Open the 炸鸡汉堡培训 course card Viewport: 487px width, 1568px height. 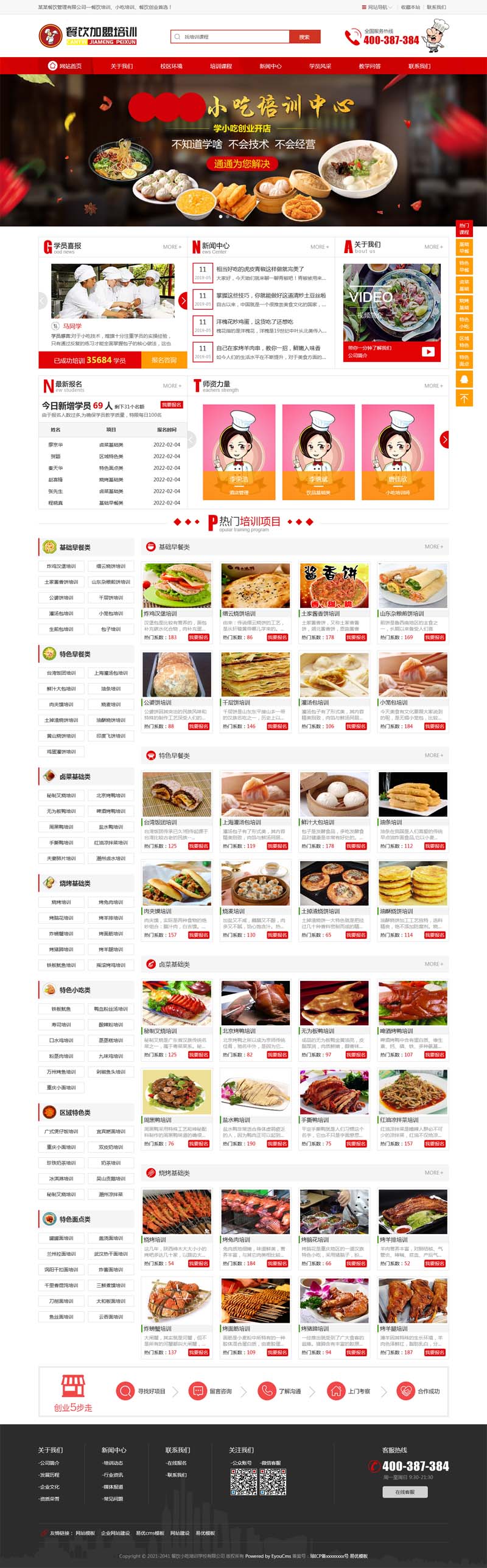[177, 586]
